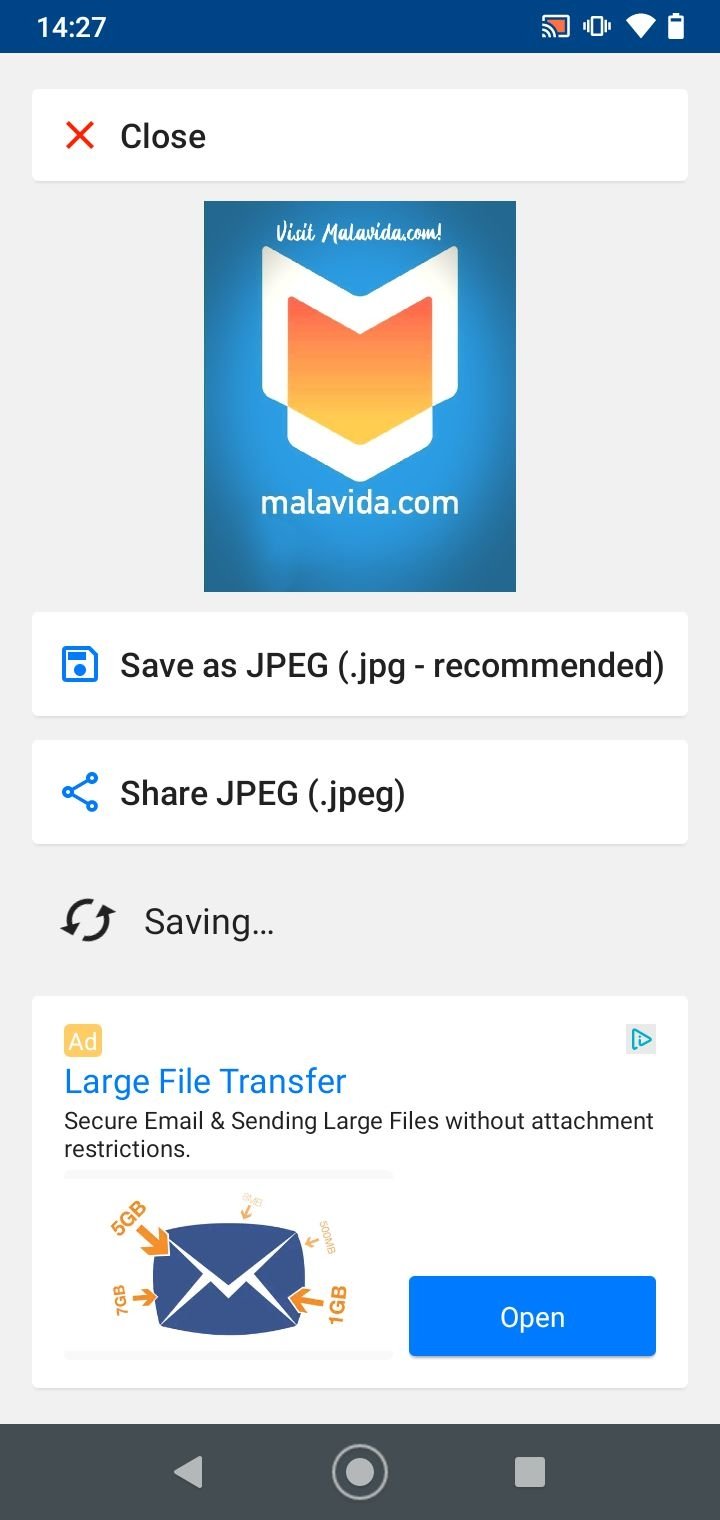
Task: Go back using the system back button
Action: coord(188,1472)
